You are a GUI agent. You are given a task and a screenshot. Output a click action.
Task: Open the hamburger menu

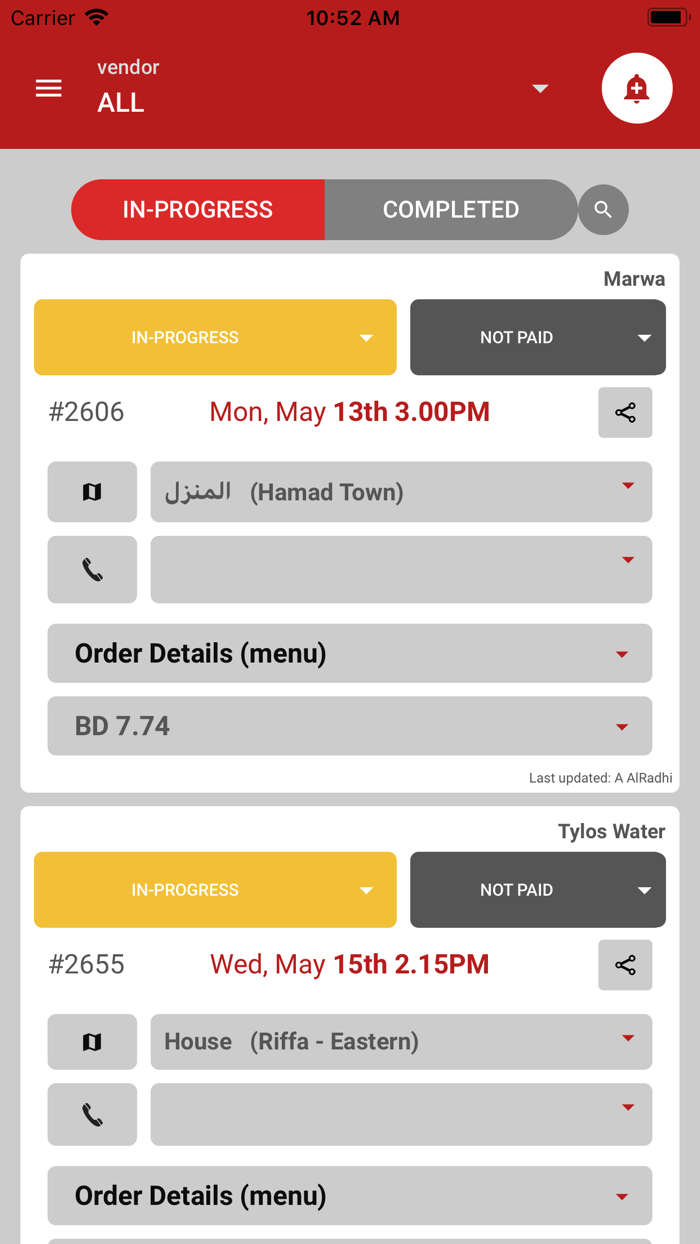point(48,88)
